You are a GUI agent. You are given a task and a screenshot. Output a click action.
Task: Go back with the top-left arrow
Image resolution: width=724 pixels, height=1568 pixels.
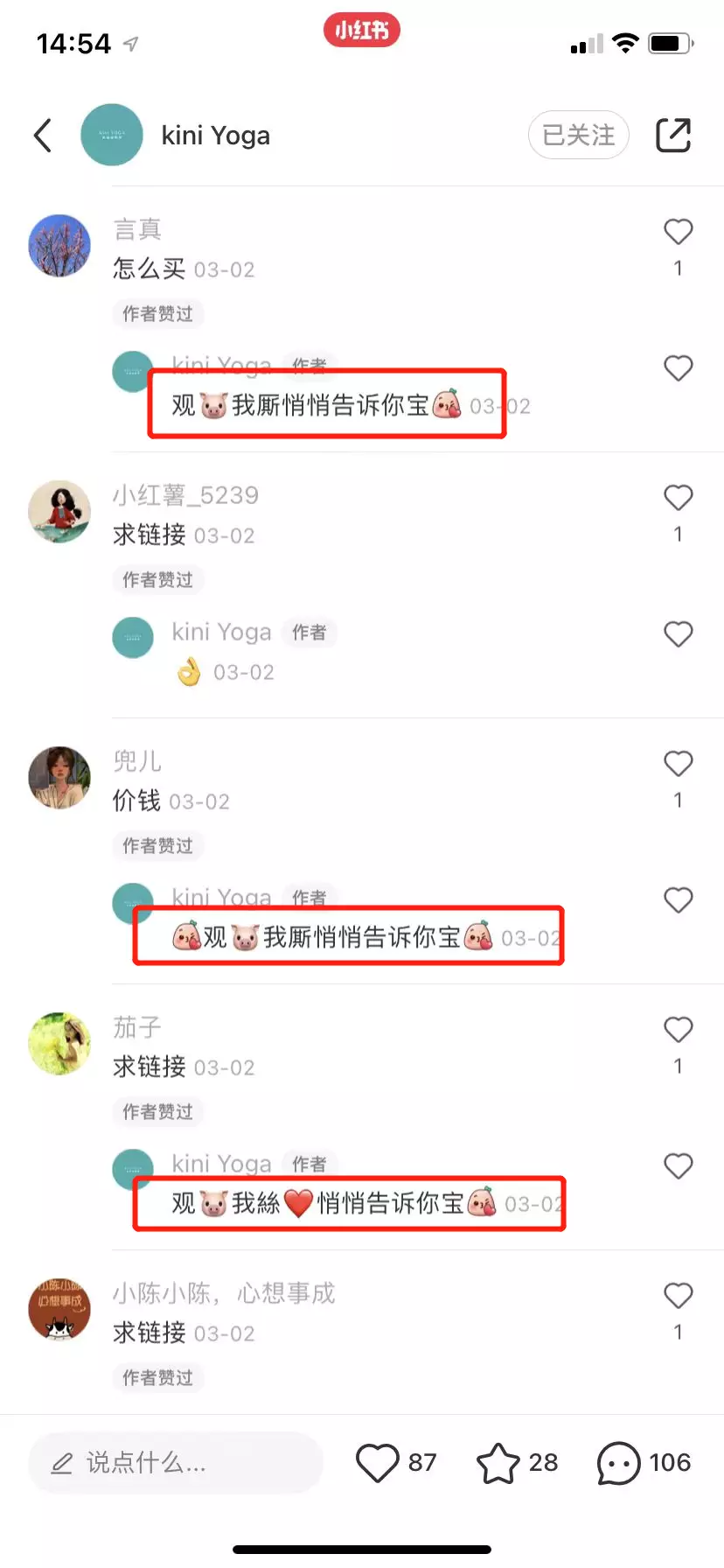(43, 136)
